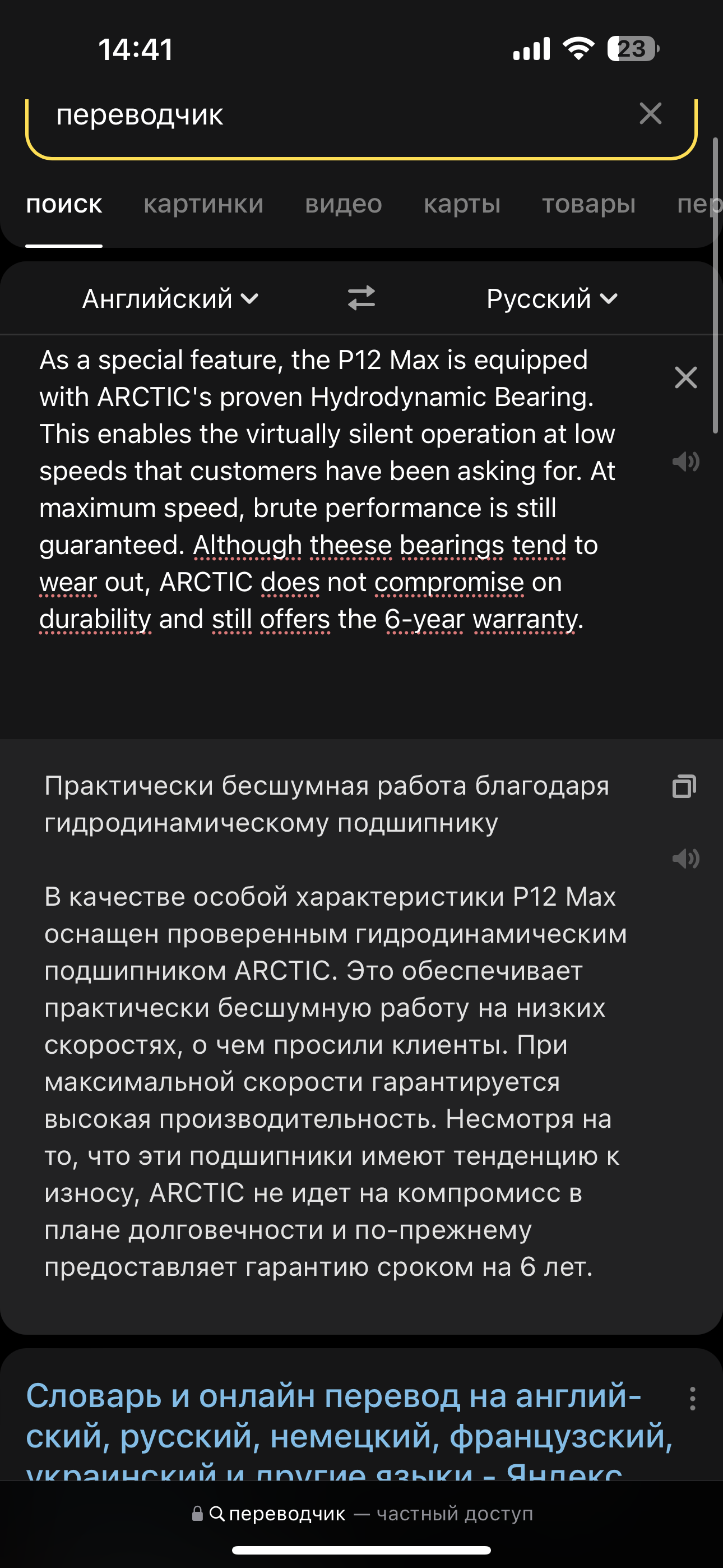Listen to the English source text

(685, 462)
